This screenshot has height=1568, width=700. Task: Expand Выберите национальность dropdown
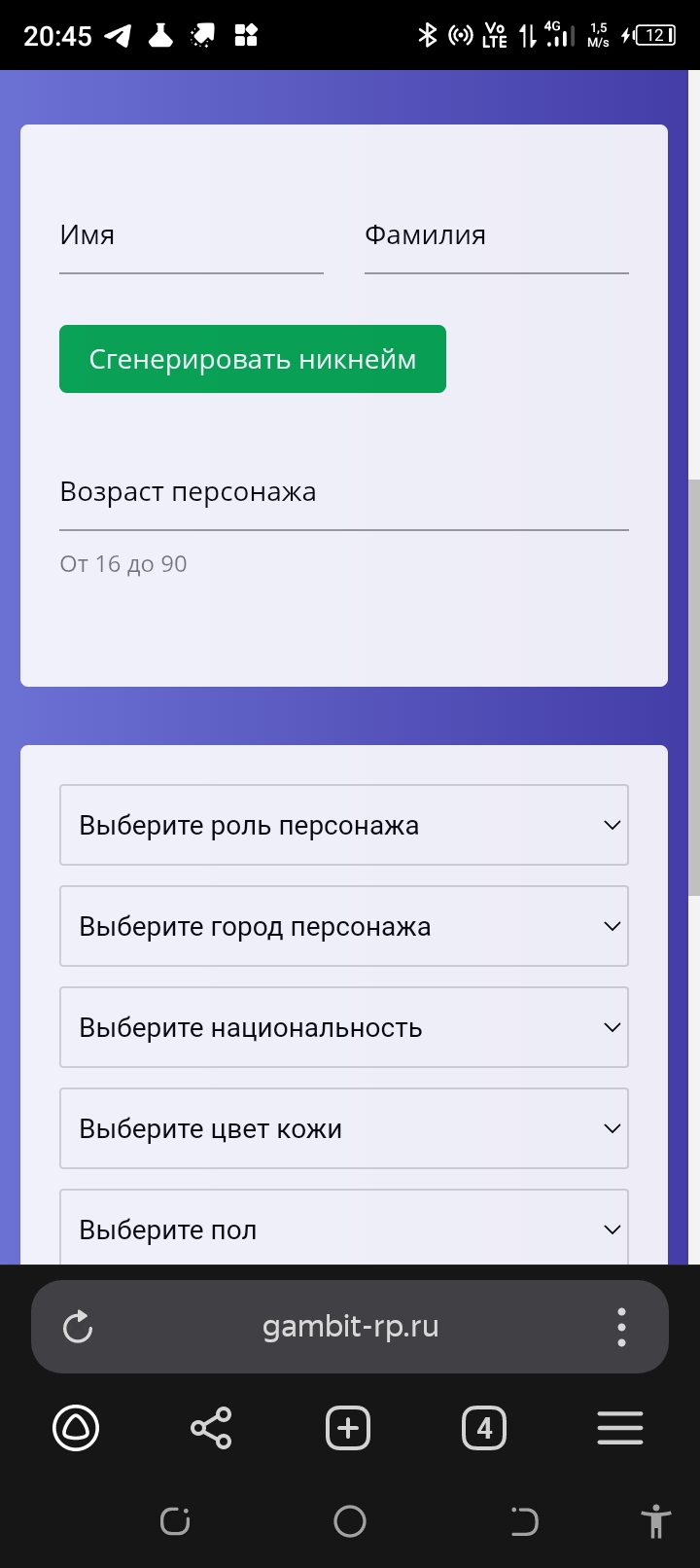[343, 1027]
